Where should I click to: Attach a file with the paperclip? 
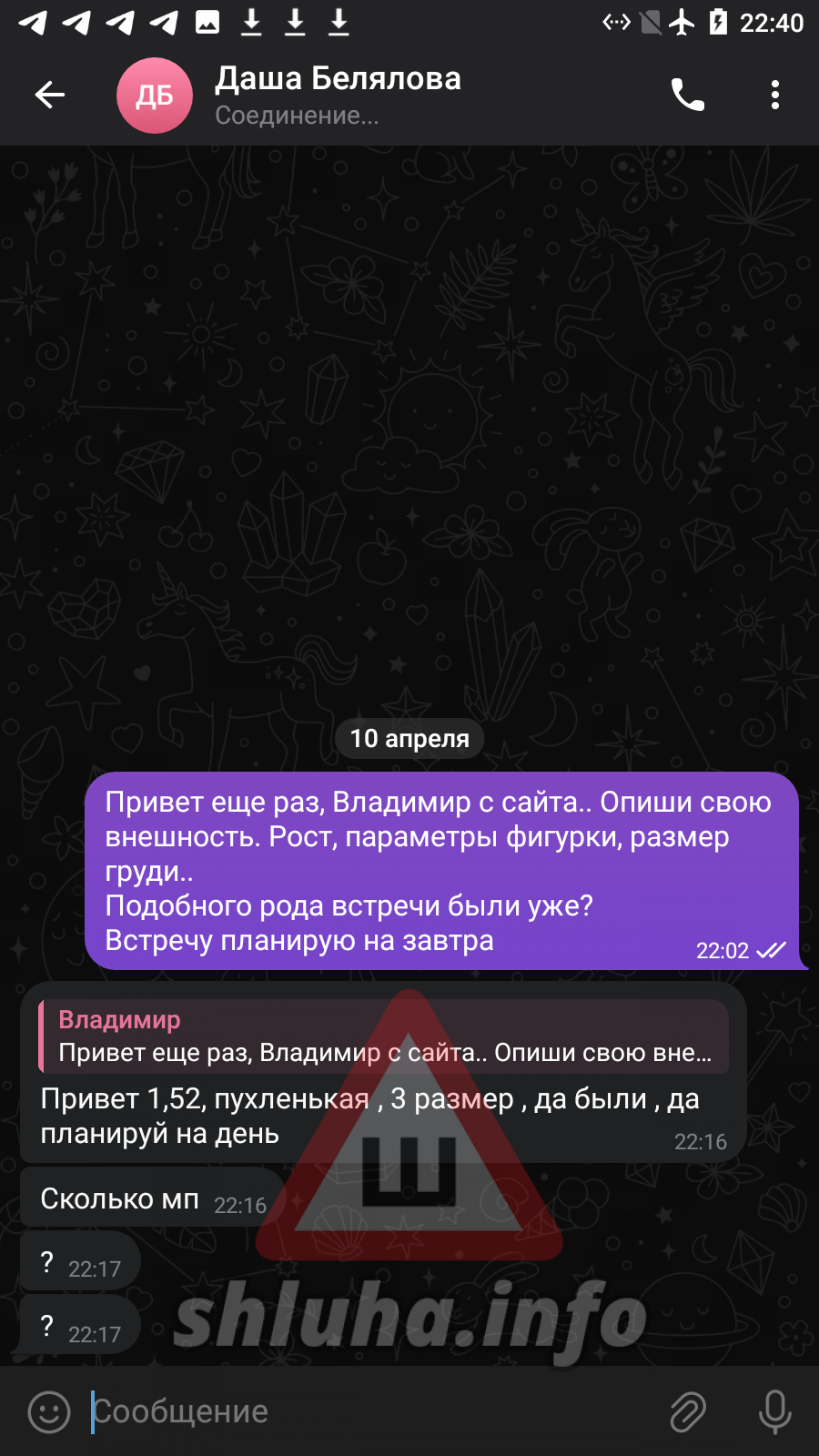[688, 1411]
